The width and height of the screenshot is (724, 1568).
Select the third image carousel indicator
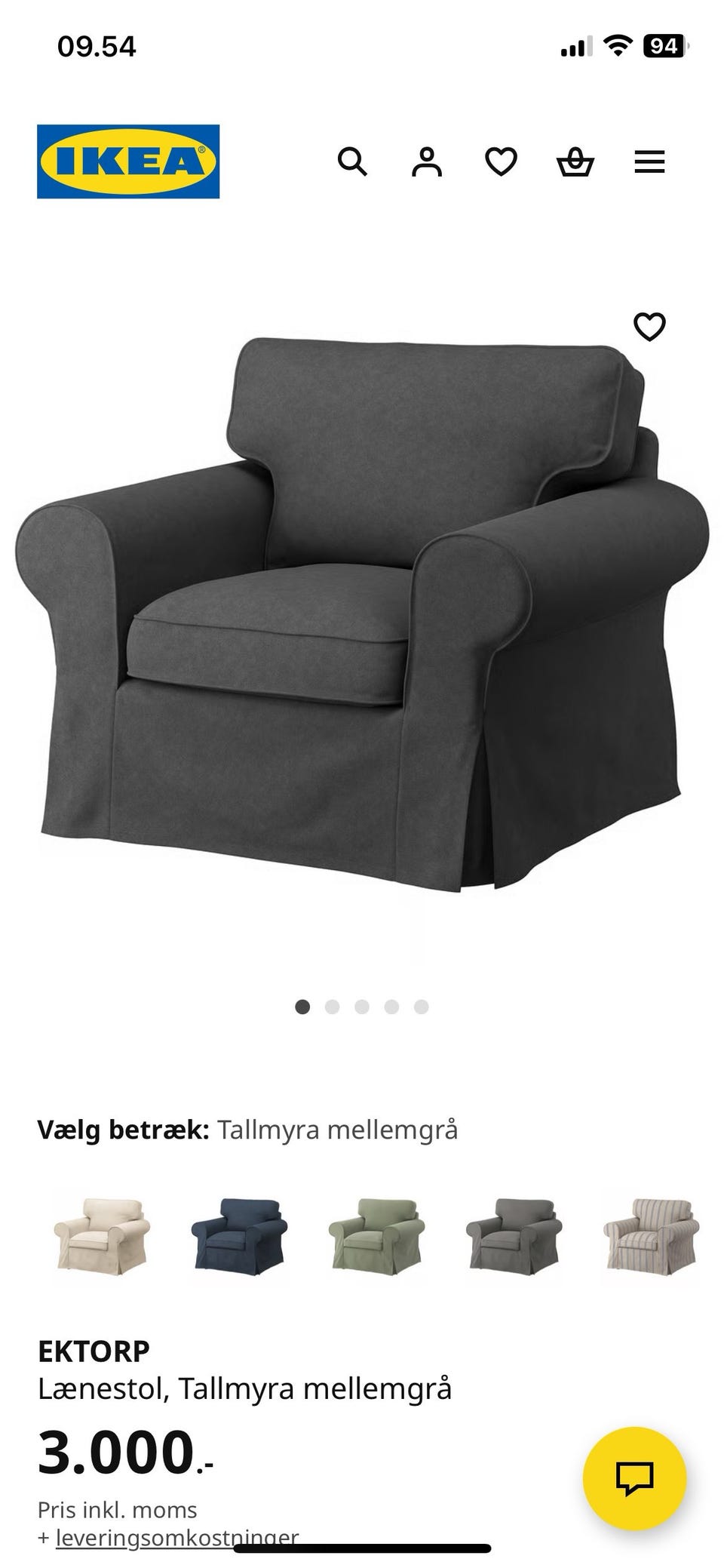pyautogui.click(x=362, y=1005)
